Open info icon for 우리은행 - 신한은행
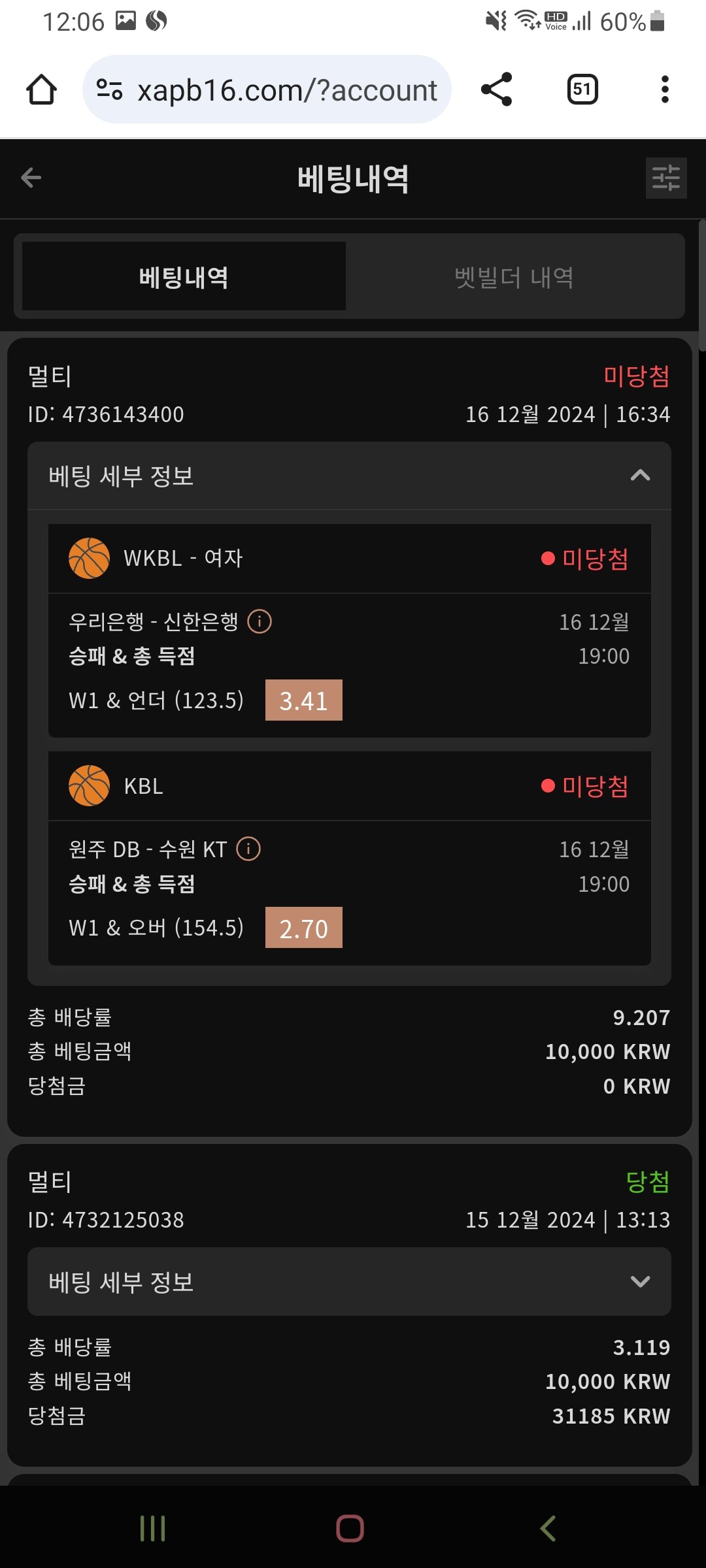 click(260, 621)
